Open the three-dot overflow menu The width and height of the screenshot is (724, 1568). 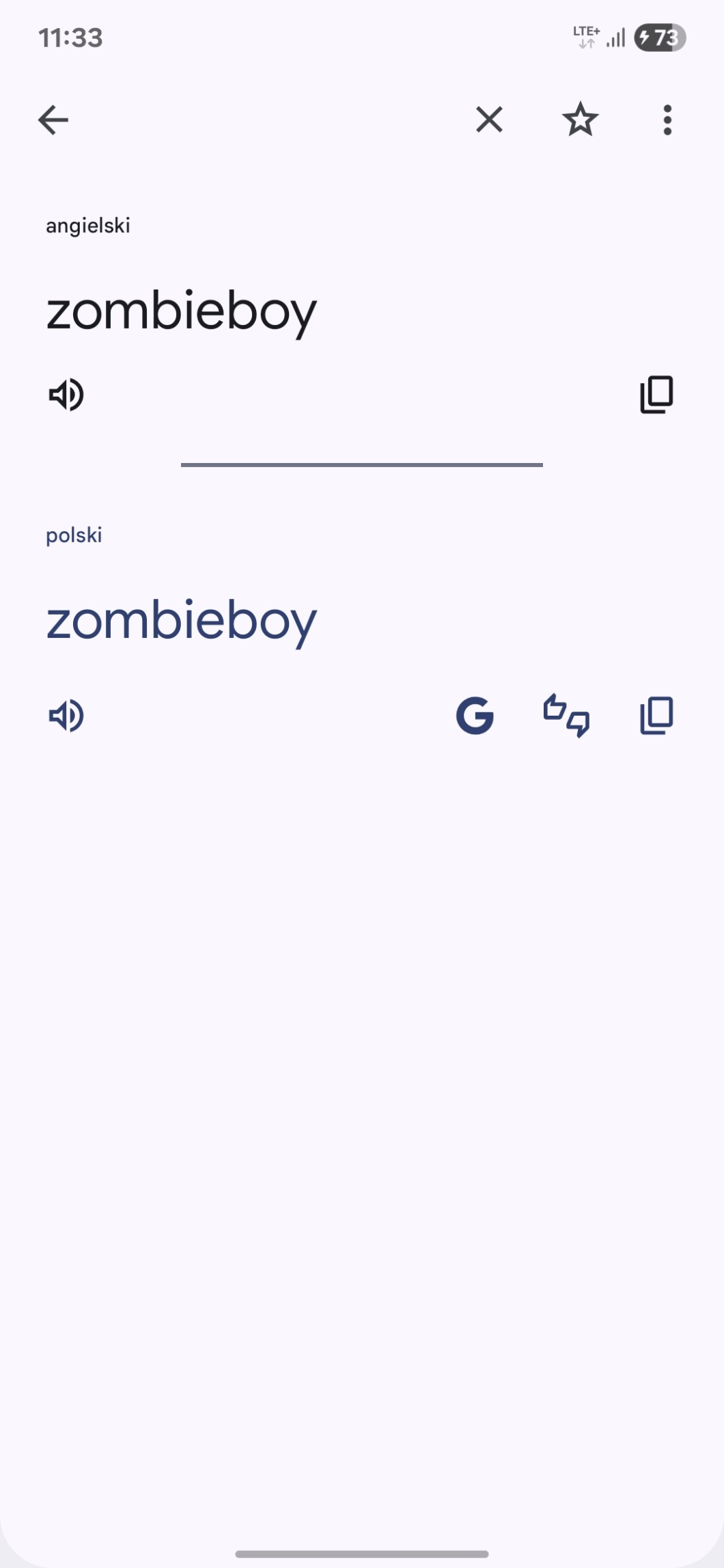pos(667,120)
